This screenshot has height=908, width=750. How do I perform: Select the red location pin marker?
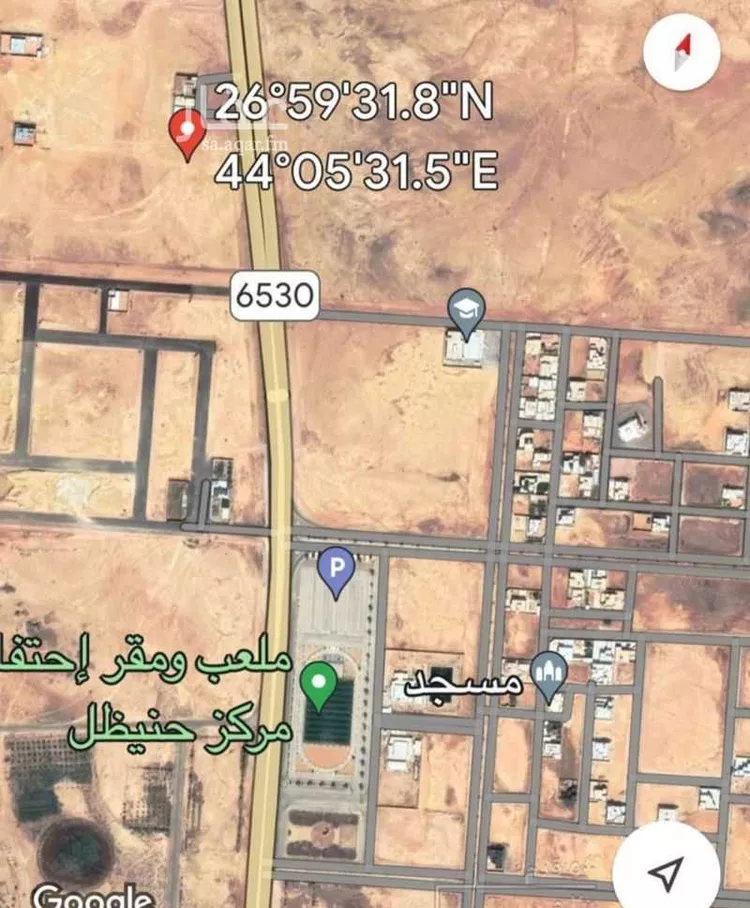[x=188, y=131]
